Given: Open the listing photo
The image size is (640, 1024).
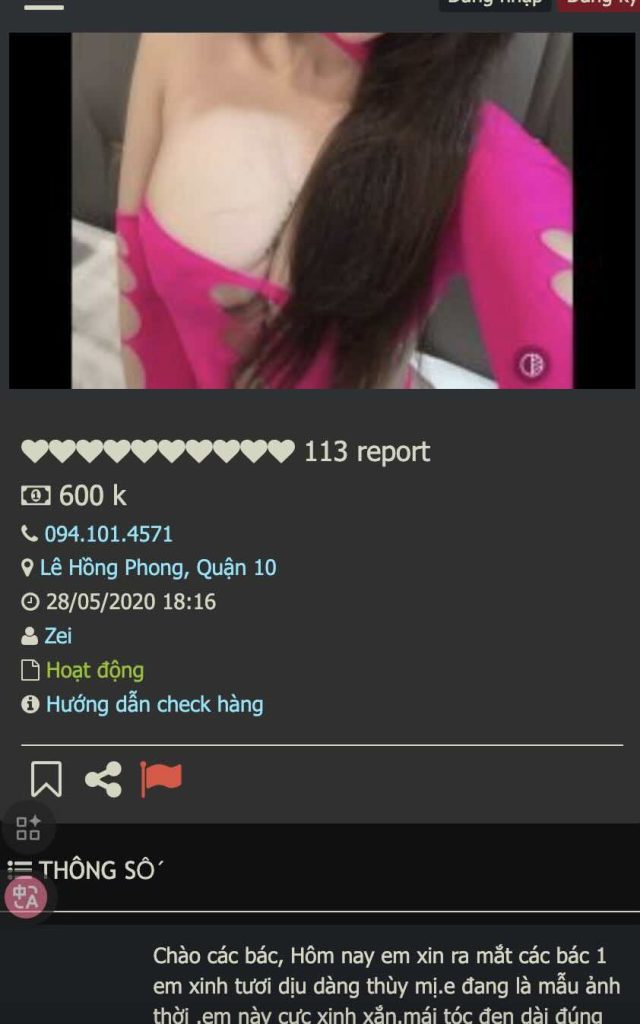Looking at the screenshot, I should pos(321,210).
